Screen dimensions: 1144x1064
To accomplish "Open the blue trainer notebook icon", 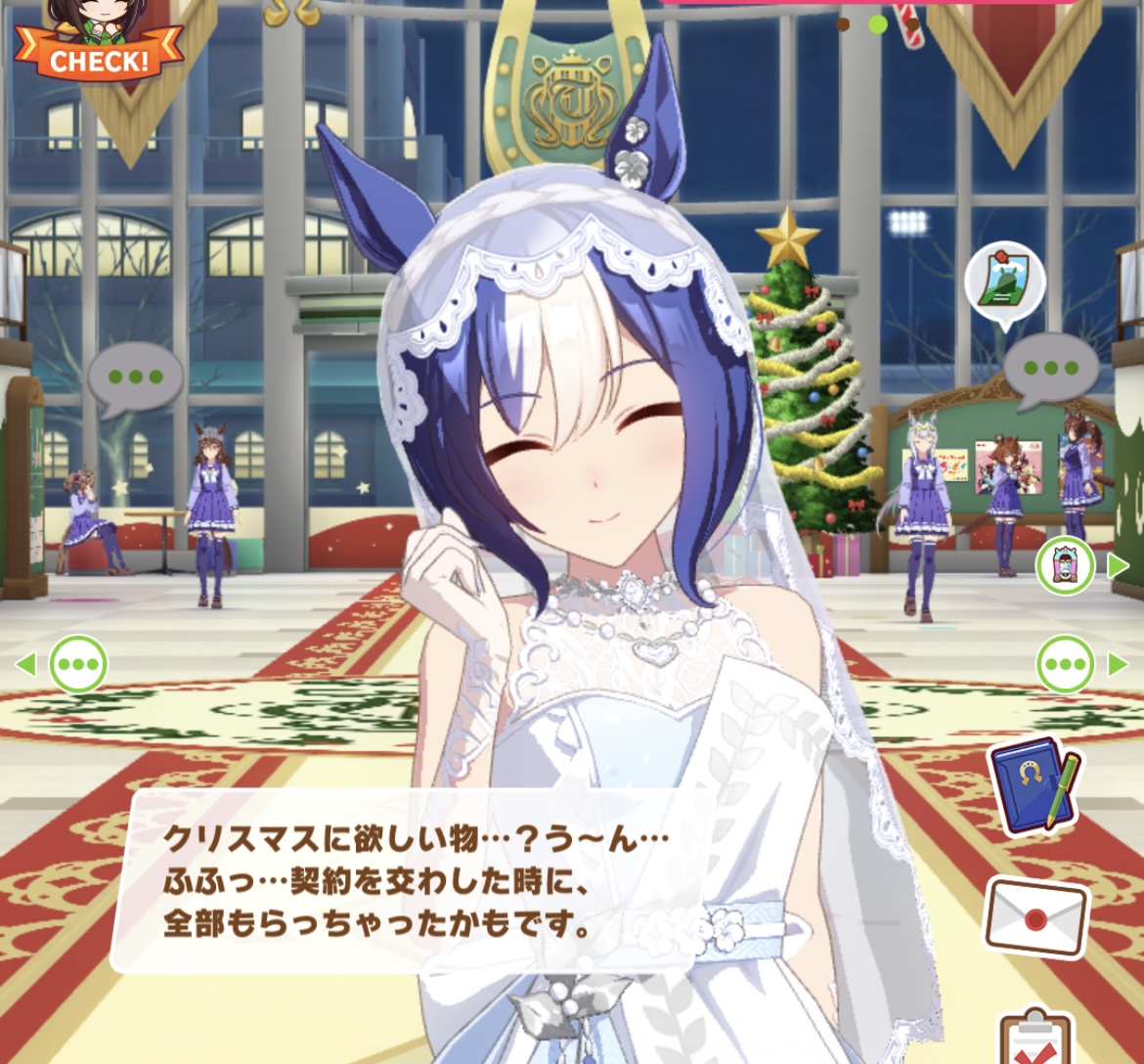I will click(1032, 785).
